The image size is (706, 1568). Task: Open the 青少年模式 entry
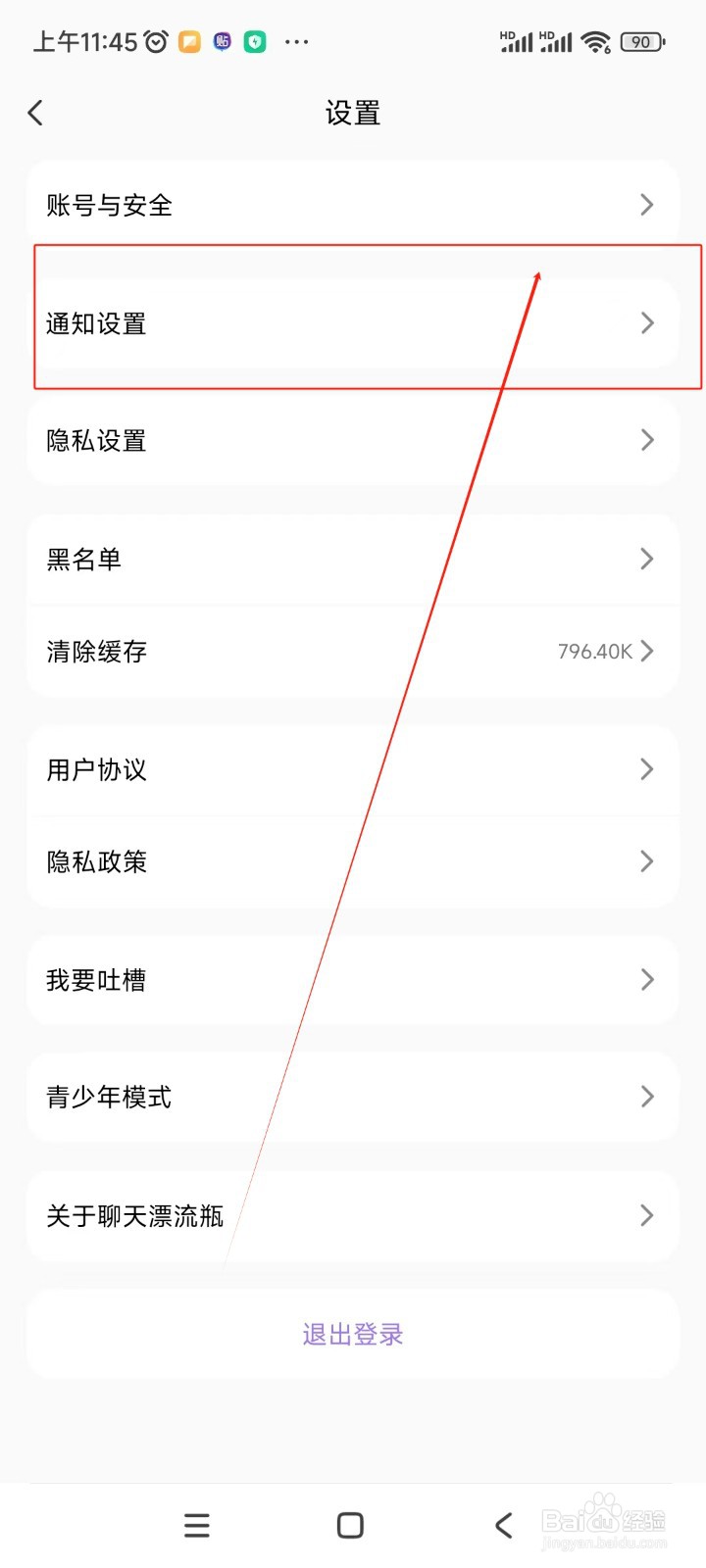click(353, 1098)
